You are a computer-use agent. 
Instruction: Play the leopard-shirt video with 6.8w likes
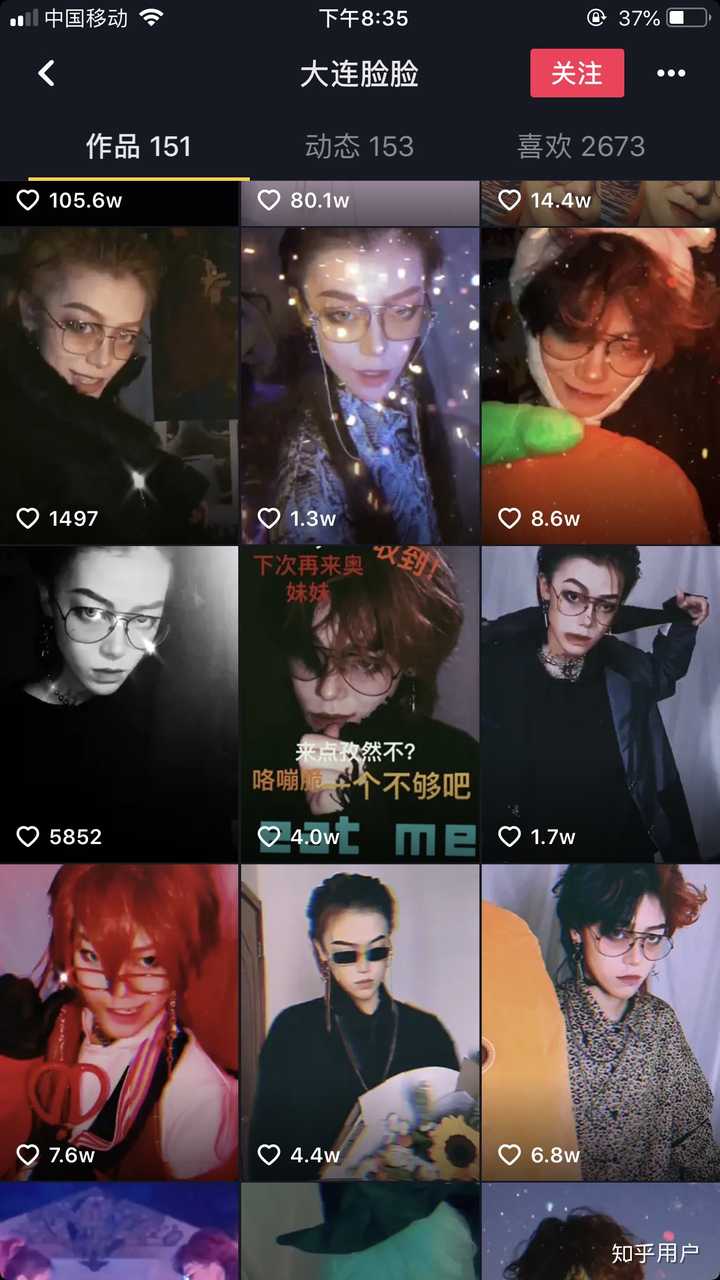(600, 1022)
